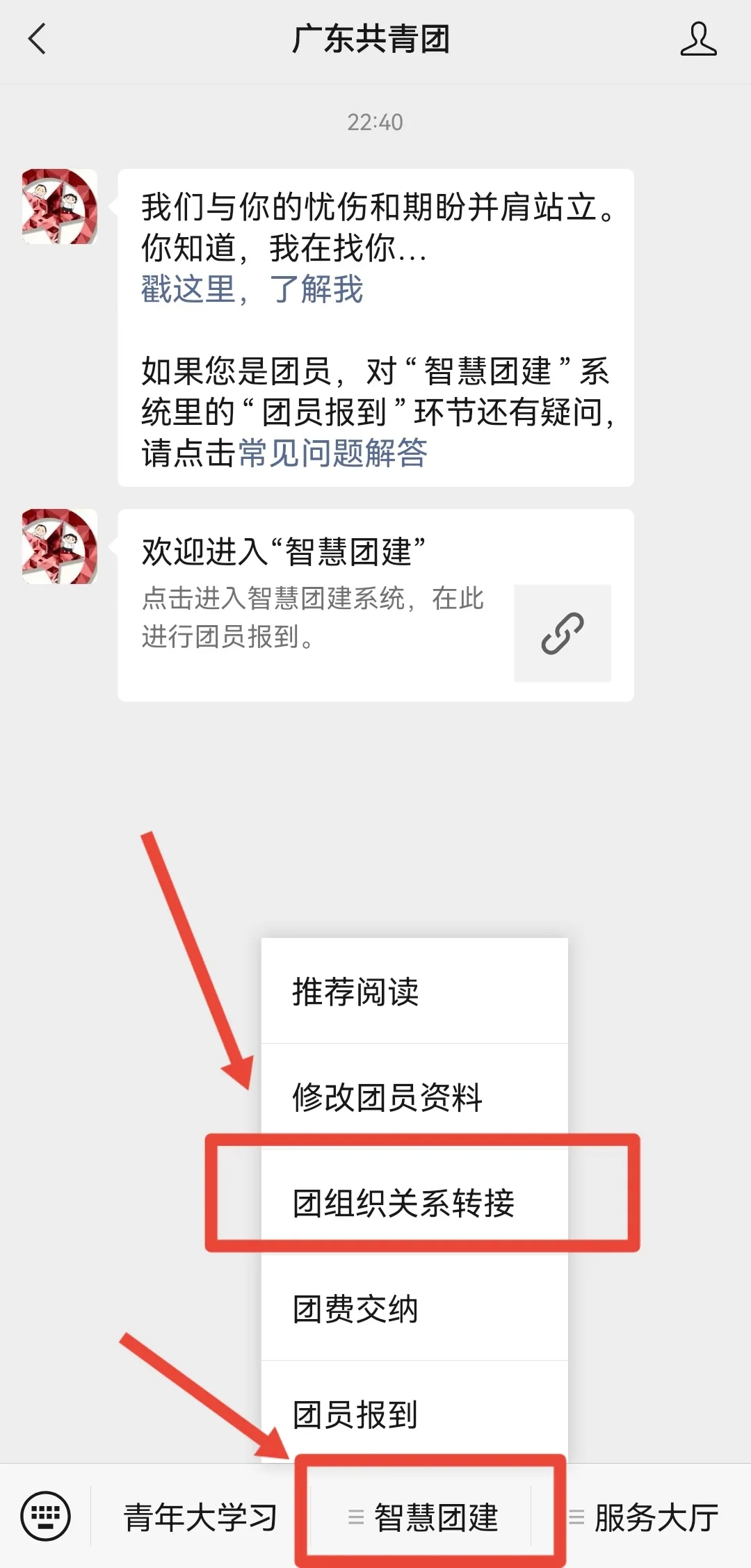Open the account profile icon
The image size is (751, 1568).
697,39
